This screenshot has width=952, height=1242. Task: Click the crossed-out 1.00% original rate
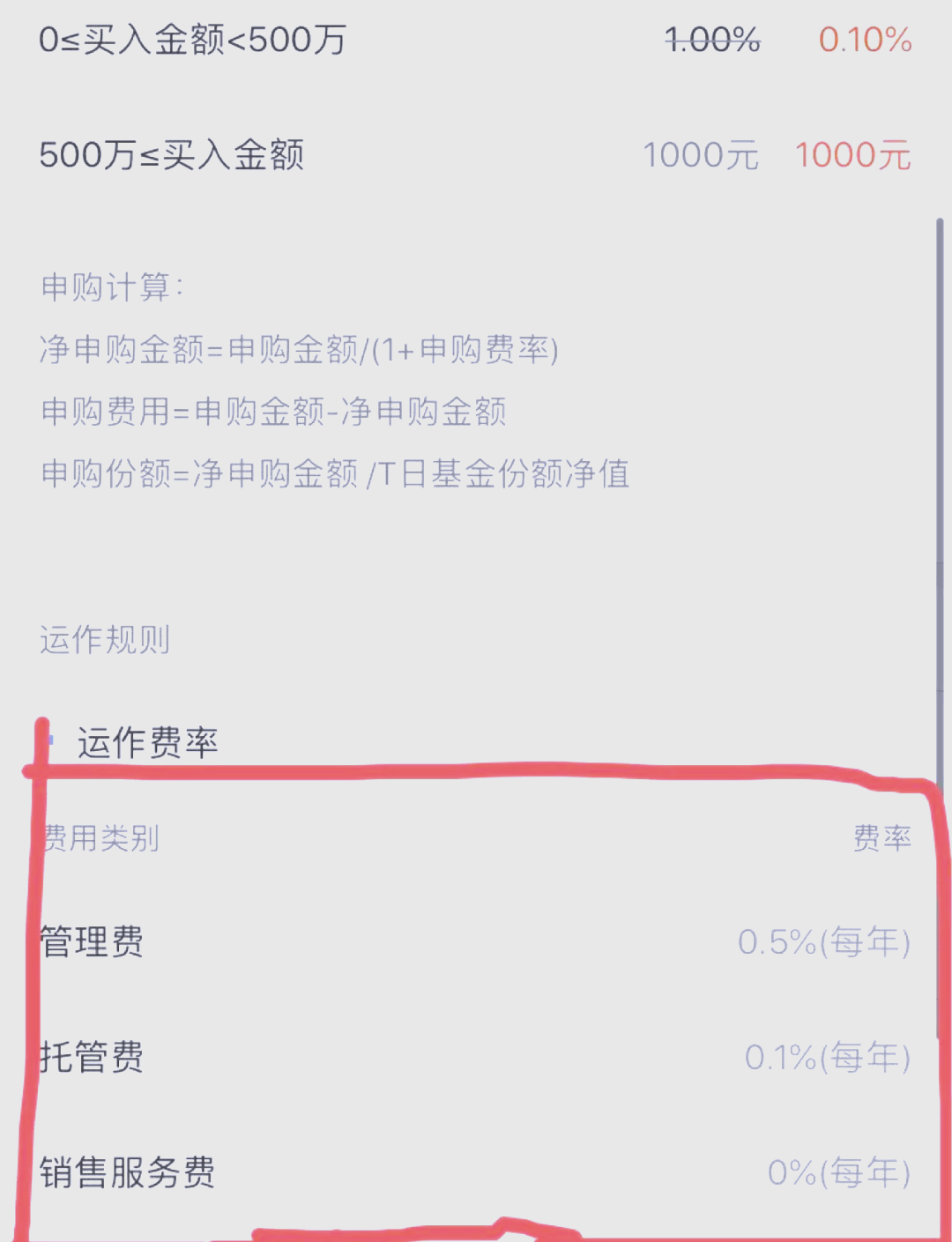click(x=711, y=41)
